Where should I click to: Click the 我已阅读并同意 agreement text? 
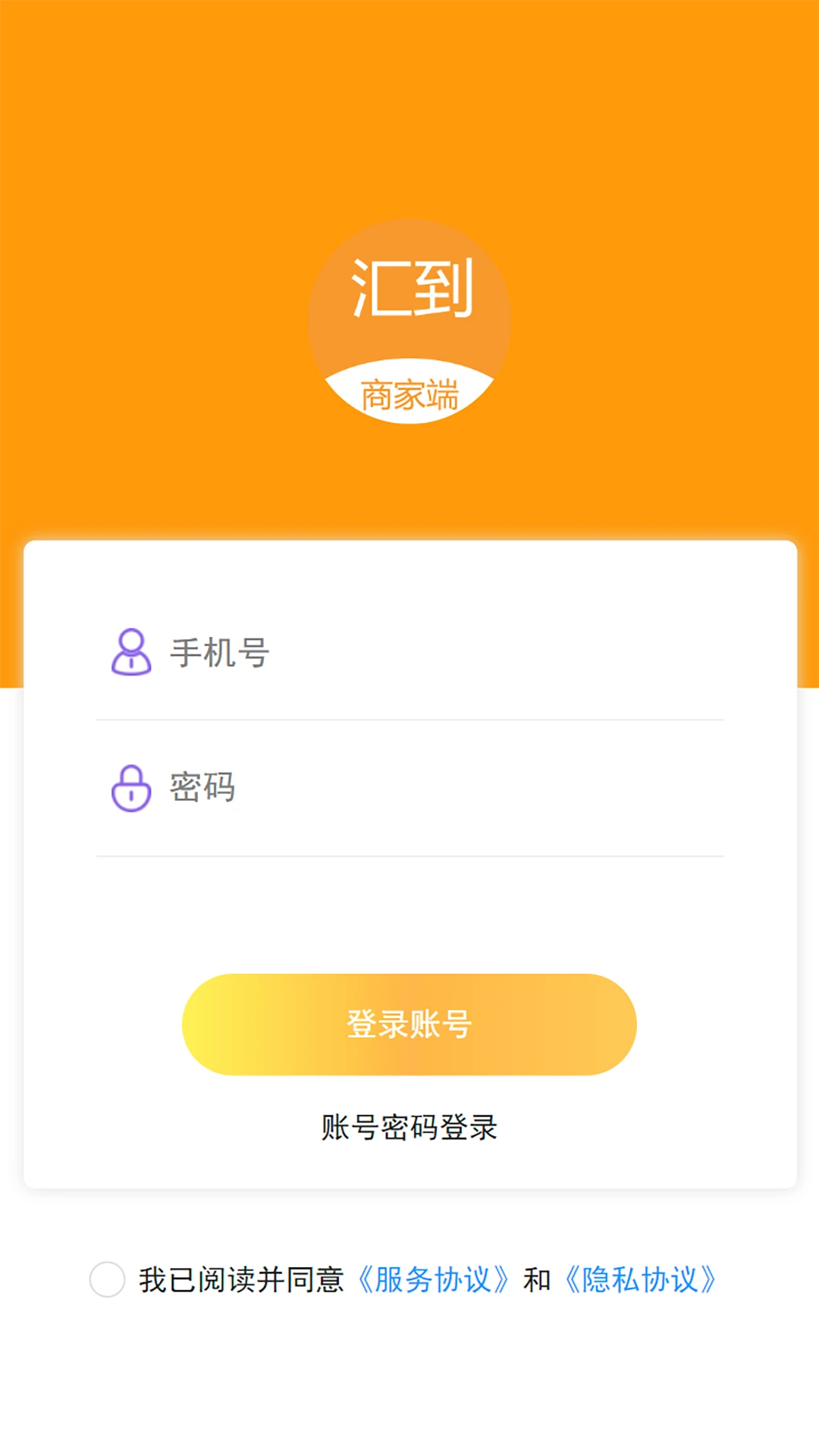240,1278
